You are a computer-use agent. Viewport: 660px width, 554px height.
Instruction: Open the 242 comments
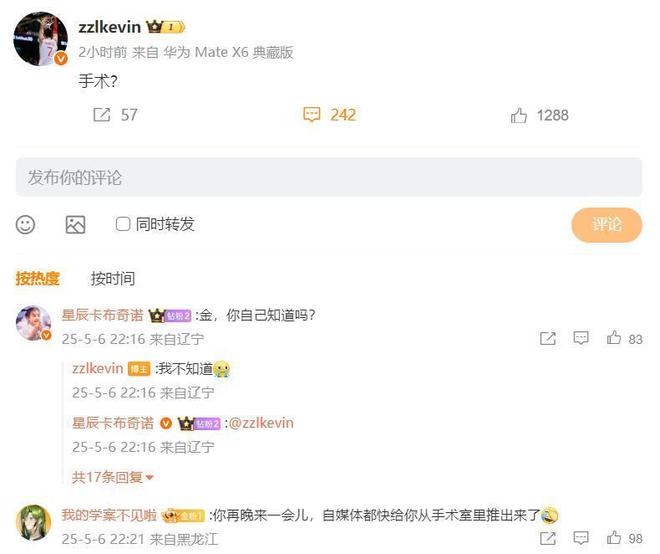coord(329,115)
